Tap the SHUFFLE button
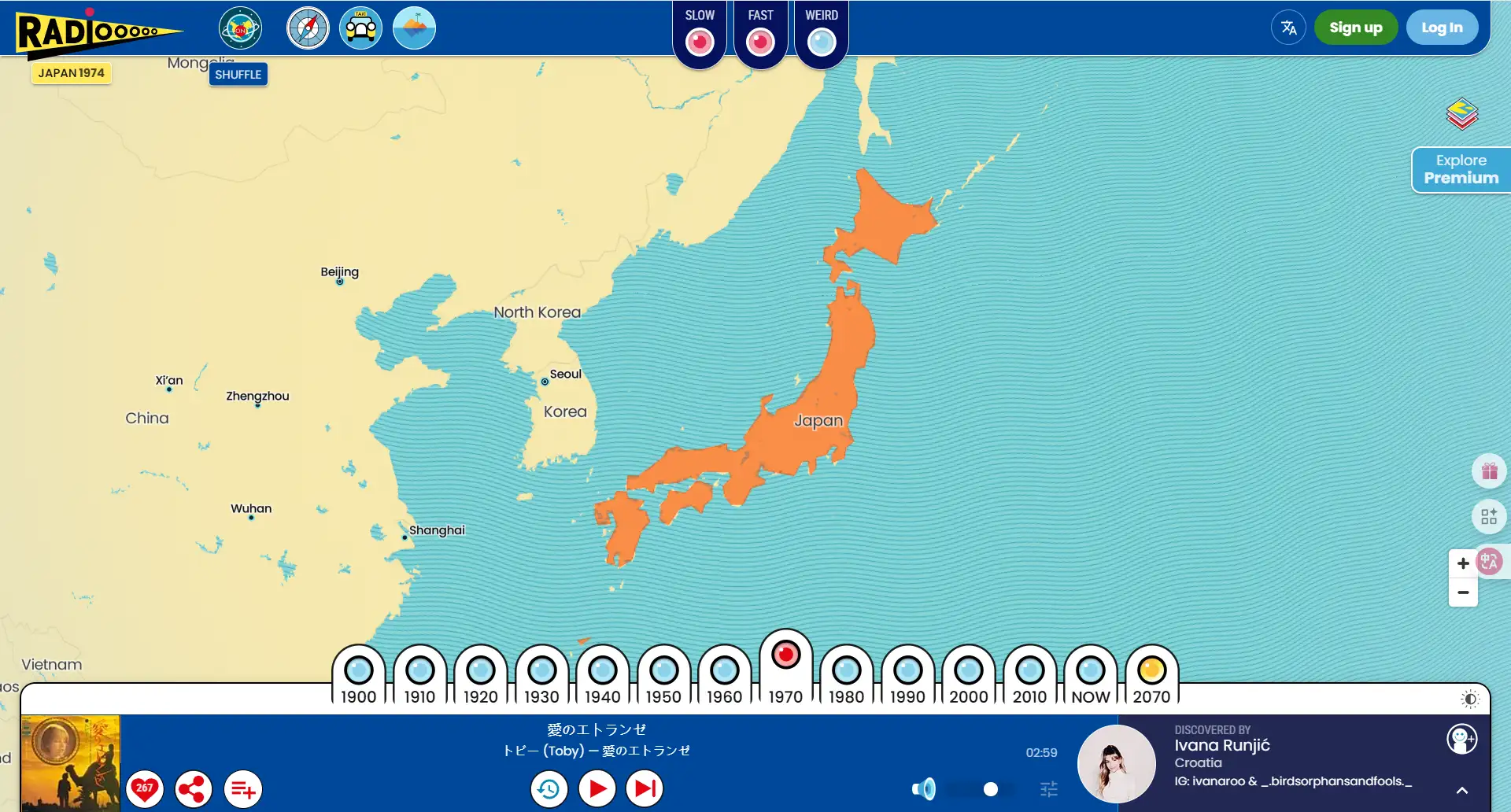Viewport: 1511px width, 812px height. (x=238, y=75)
